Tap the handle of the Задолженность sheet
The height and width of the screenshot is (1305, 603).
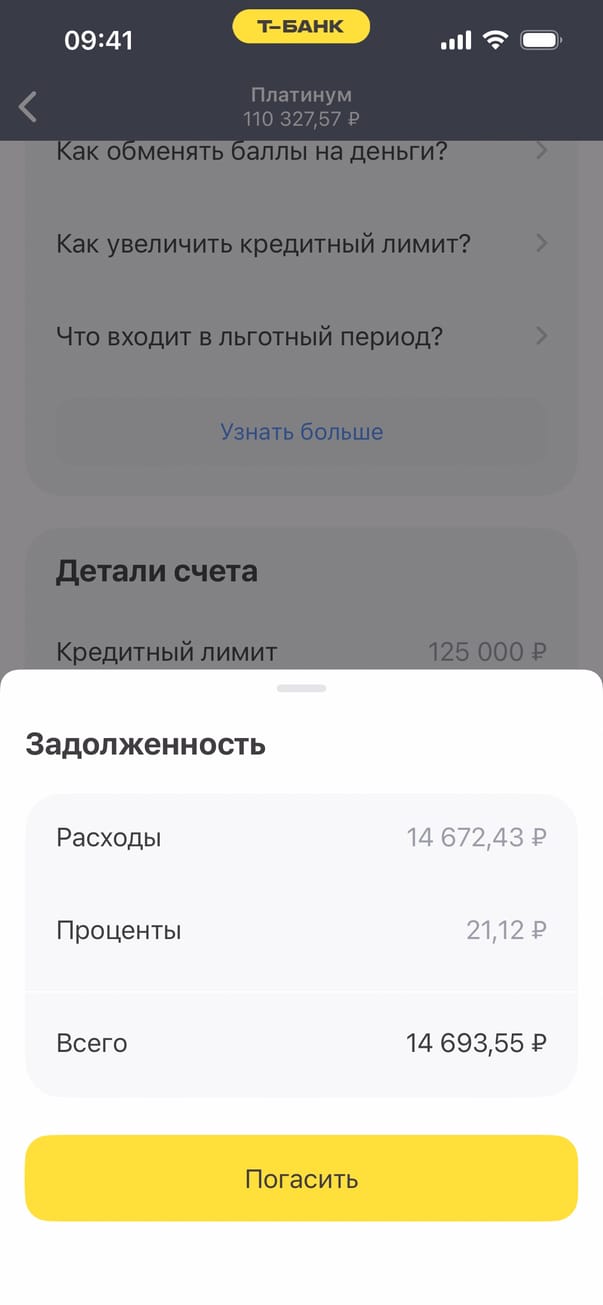[x=301, y=688]
